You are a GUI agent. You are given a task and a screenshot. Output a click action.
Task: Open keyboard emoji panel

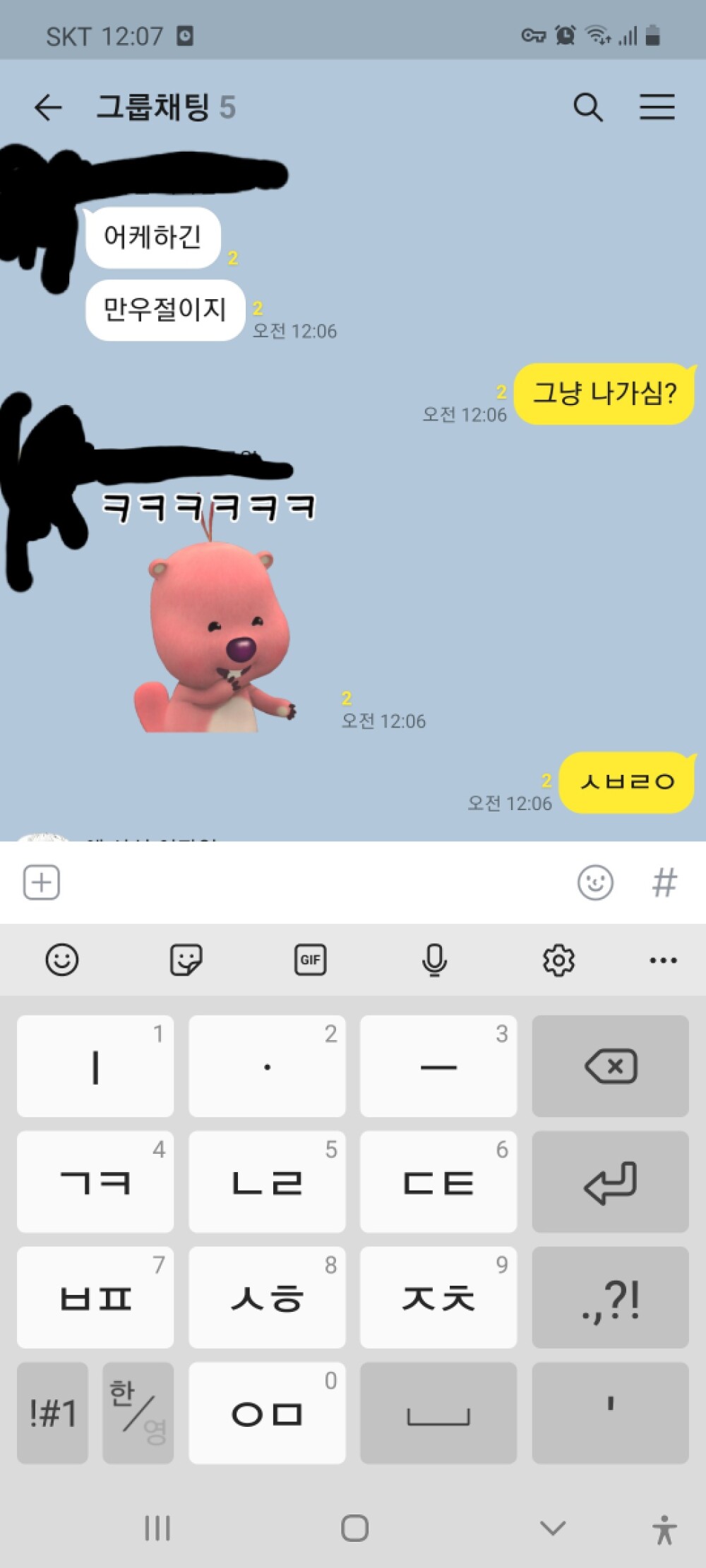point(62,960)
